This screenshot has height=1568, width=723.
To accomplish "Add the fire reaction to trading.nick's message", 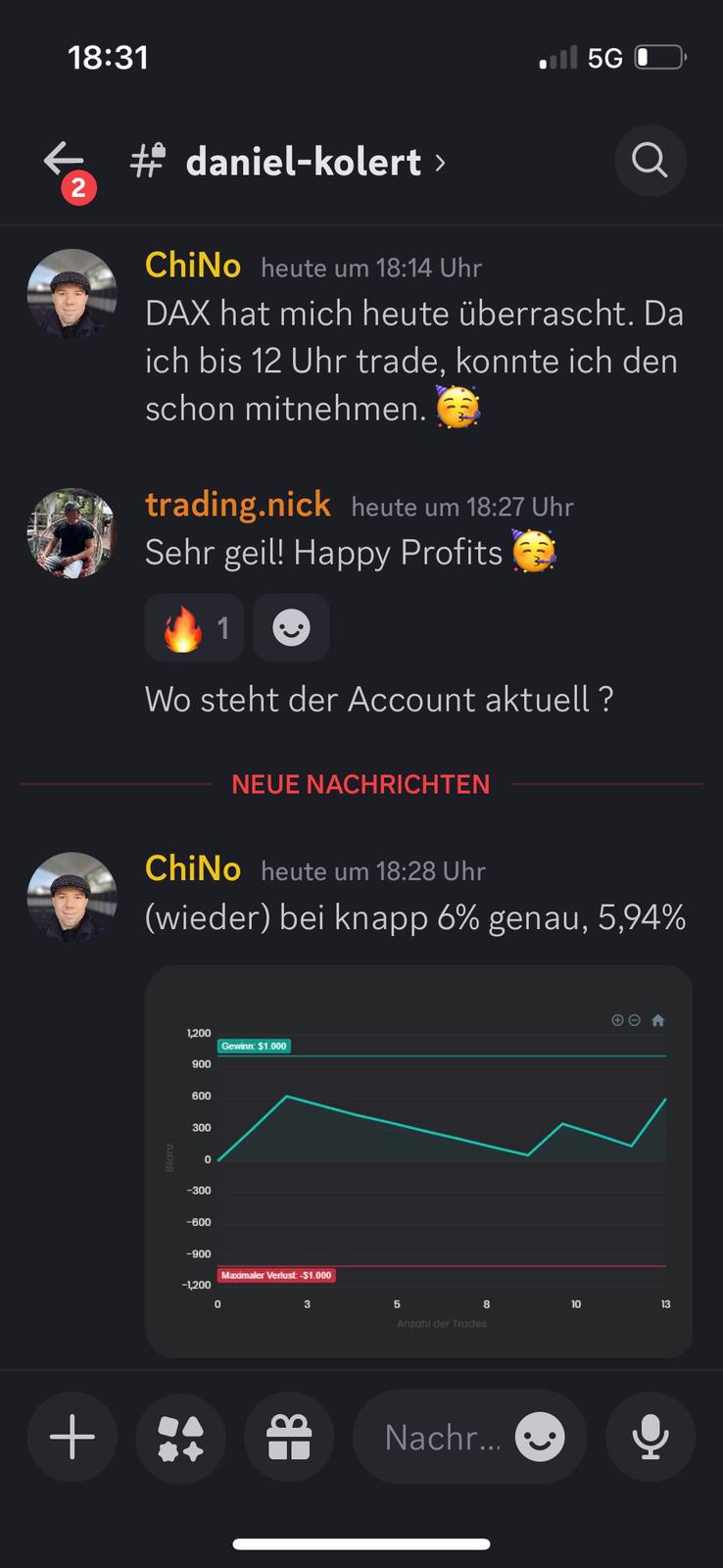I will point(193,628).
